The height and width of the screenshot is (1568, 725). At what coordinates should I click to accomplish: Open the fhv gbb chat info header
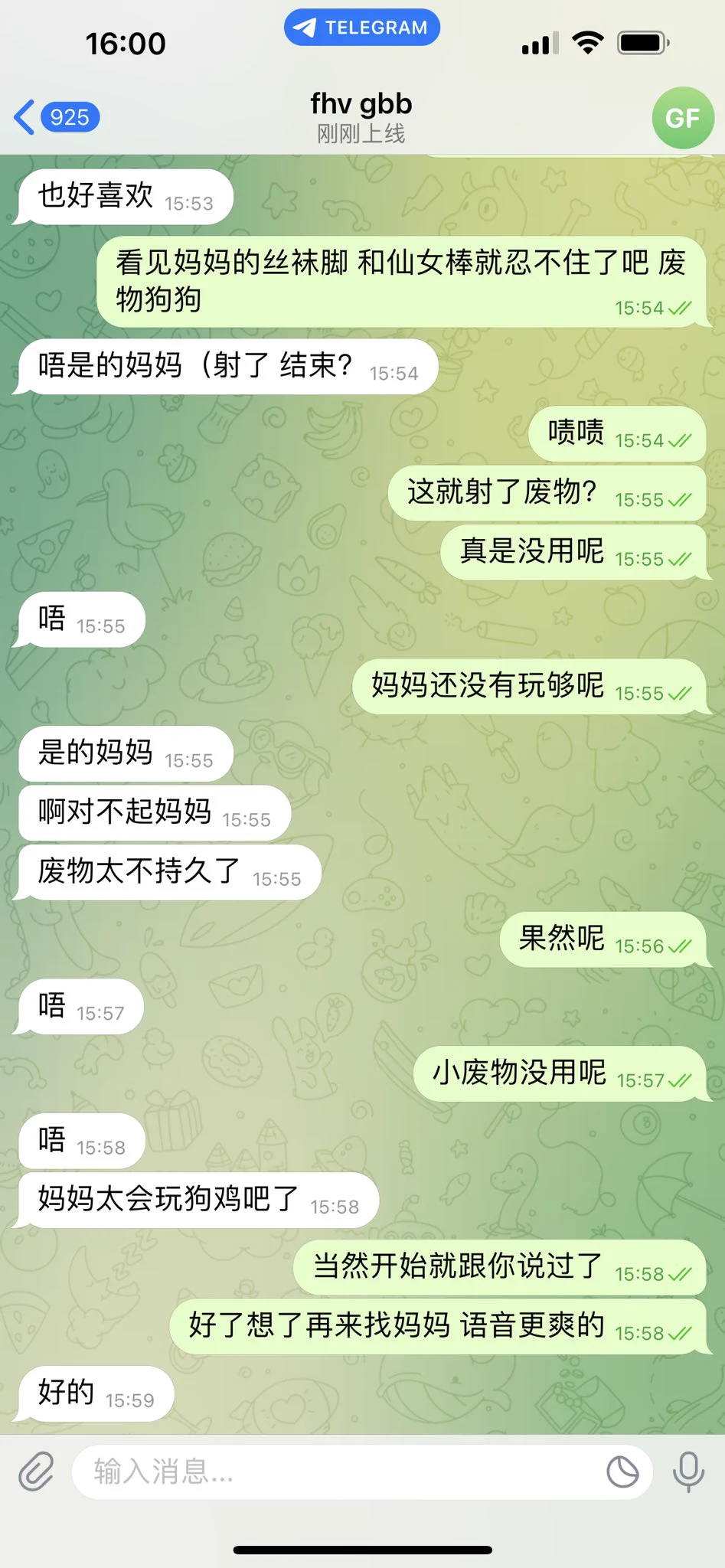click(x=361, y=117)
